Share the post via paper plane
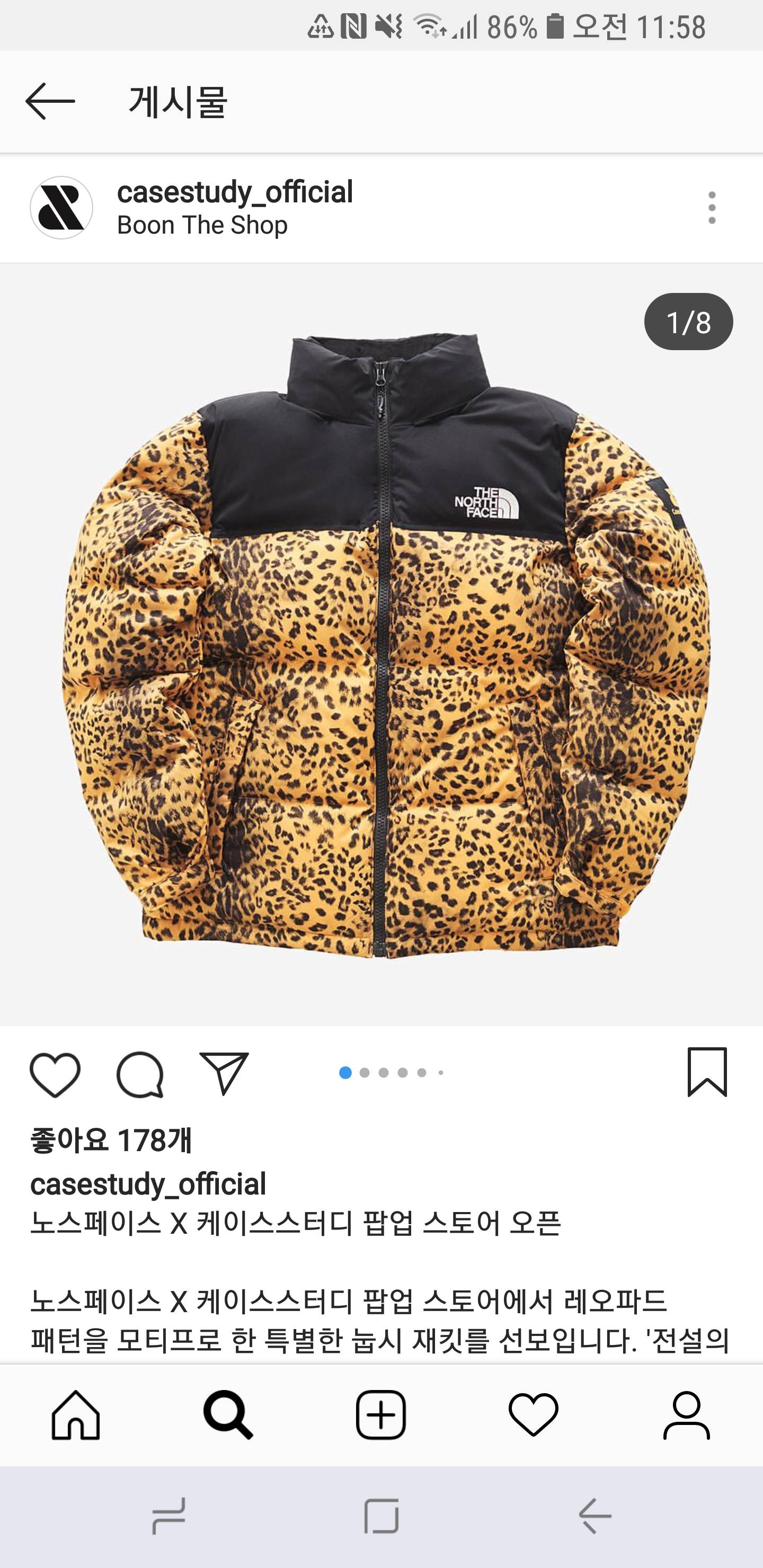The width and height of the screenshot is (763, 1568). pyautogui.click(x=224, y=1074)
